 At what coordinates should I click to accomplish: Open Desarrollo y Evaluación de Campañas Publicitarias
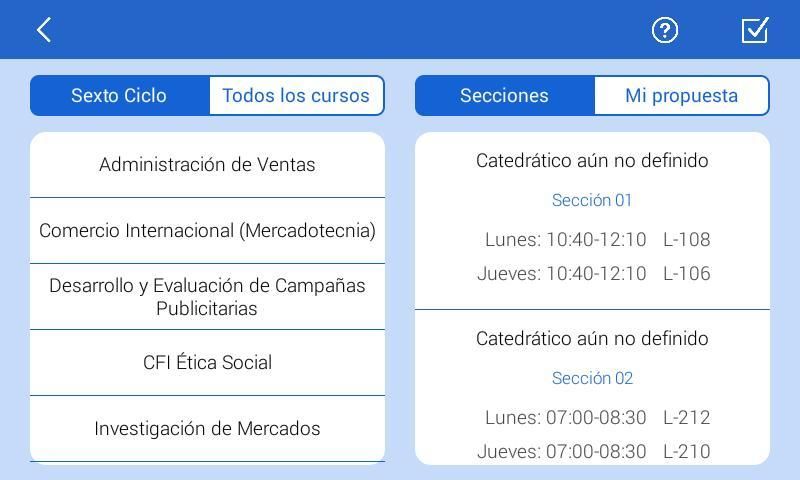coord(207,297)
